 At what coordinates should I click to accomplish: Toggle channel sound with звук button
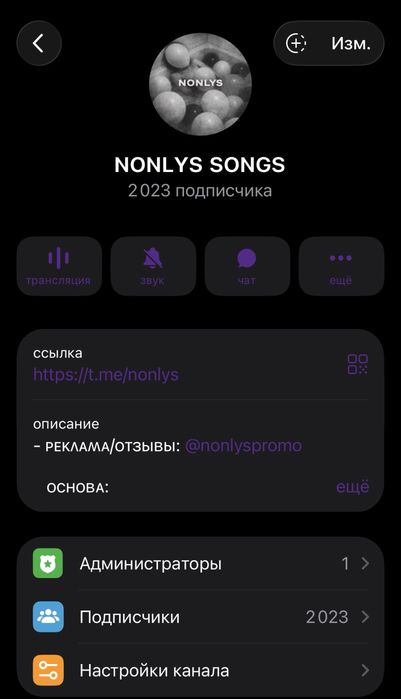(x=153, y=266)
